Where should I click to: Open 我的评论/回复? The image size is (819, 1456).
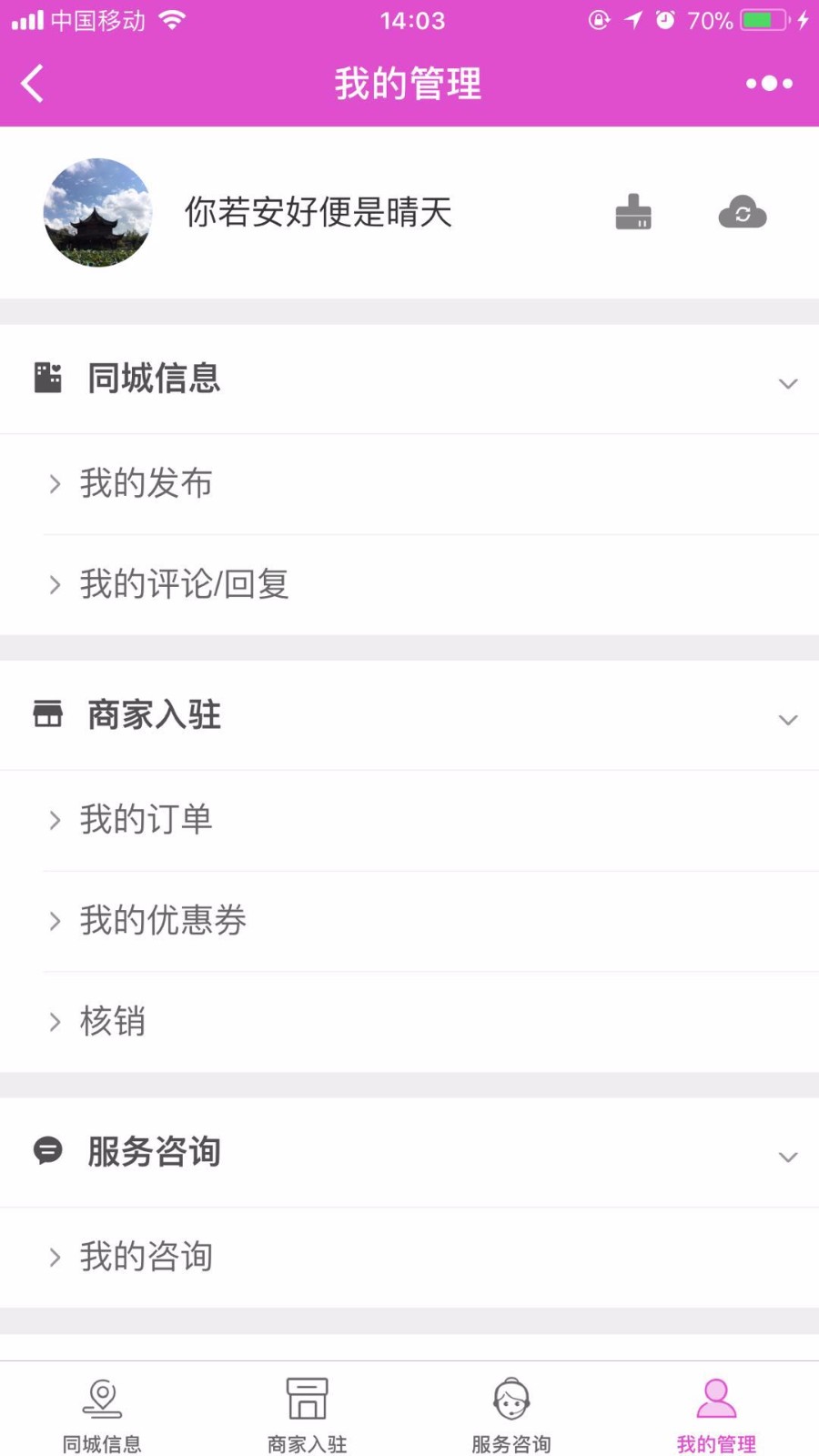pyautogui.click(x=409, y=584)
